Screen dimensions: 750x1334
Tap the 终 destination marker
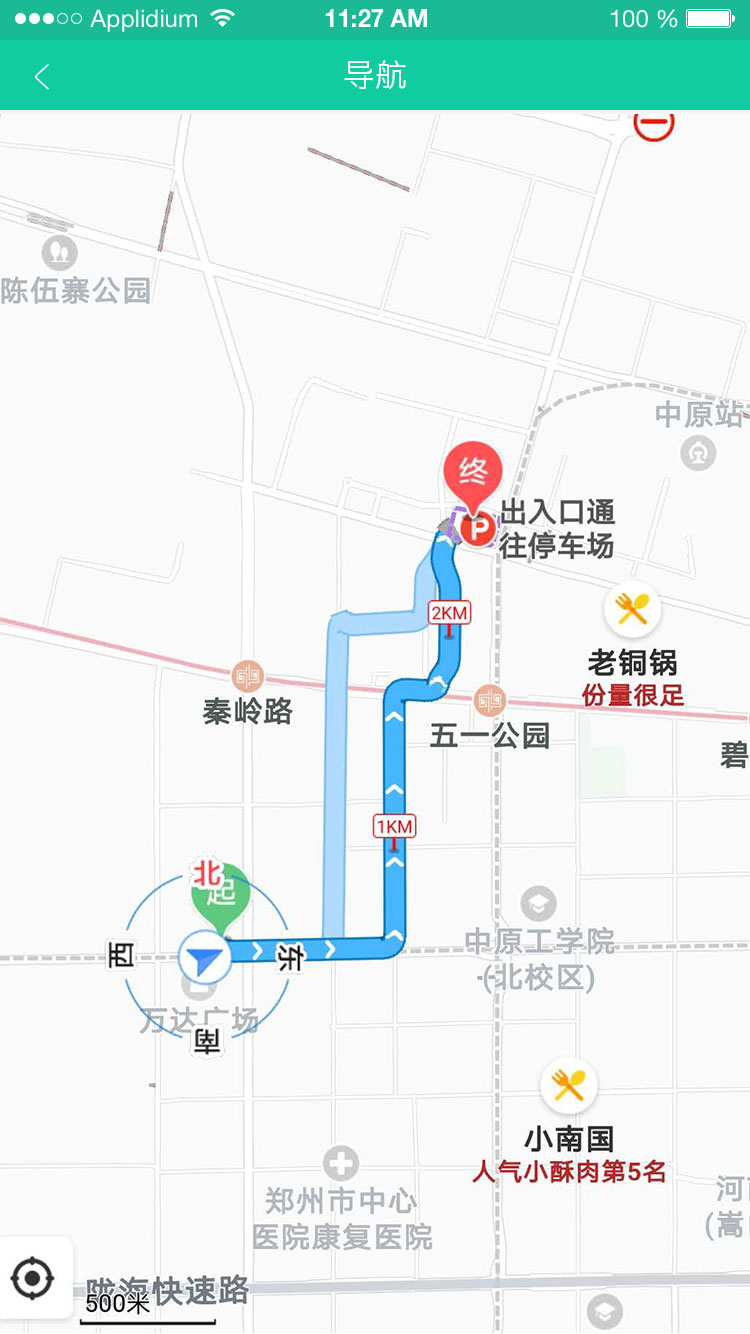coord(473,474)
